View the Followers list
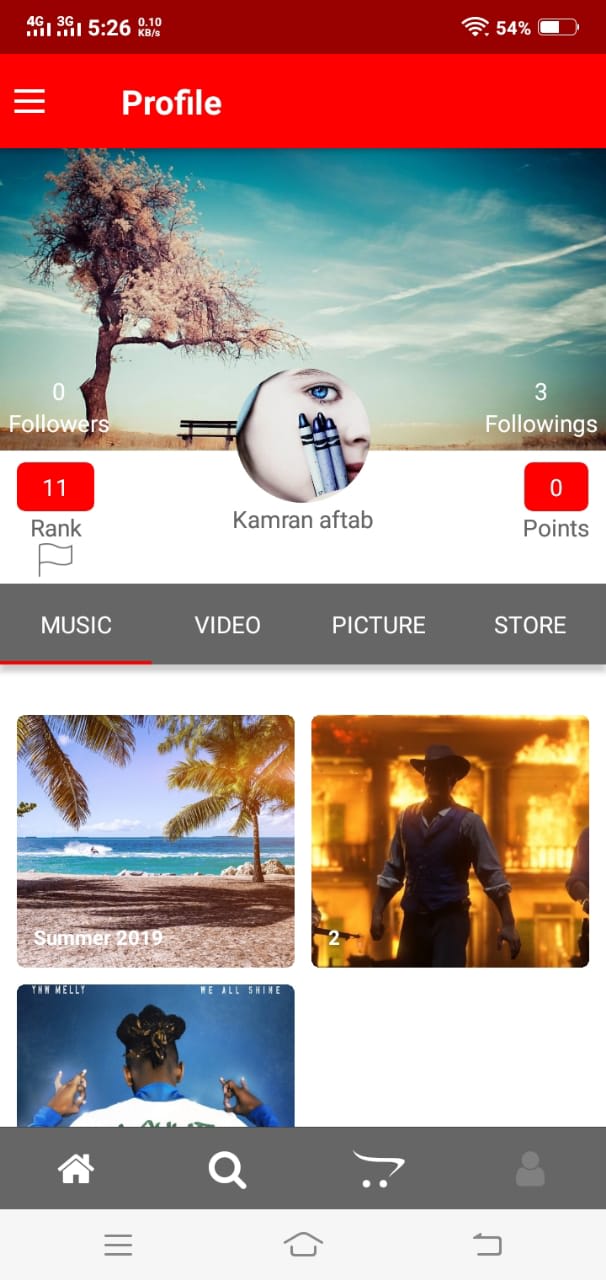This screenshot has width=606, height=1280. [x=59, y=408]
